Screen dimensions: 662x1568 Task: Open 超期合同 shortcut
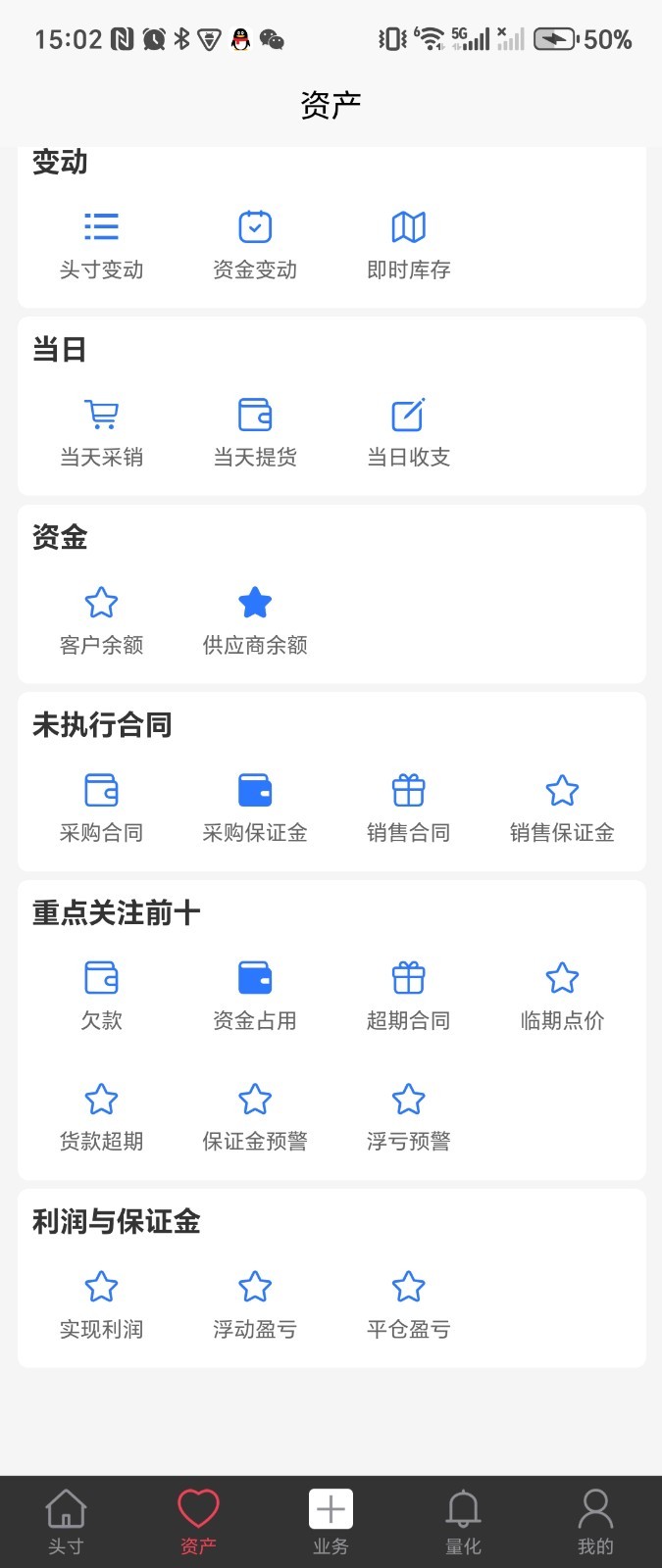pos(408,995)
